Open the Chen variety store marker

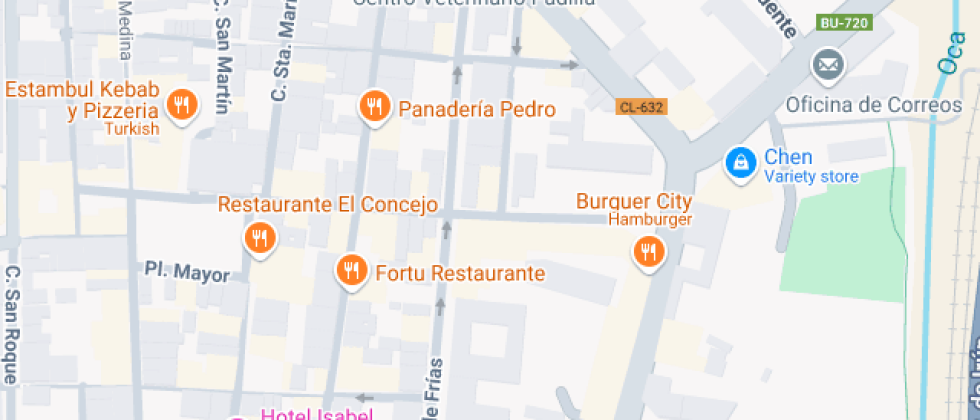tap(740, 161)
